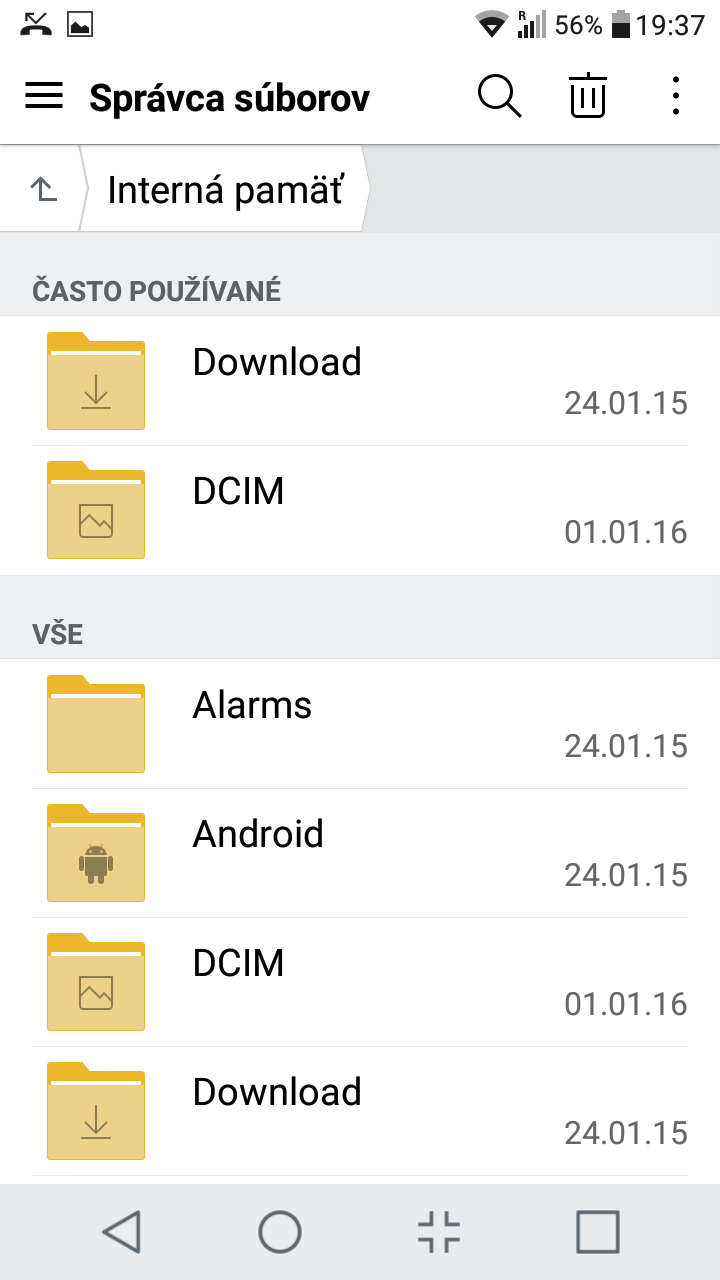Open Download folder in the Vše list
The image size is (720, 1280).
coord(360,1111)
